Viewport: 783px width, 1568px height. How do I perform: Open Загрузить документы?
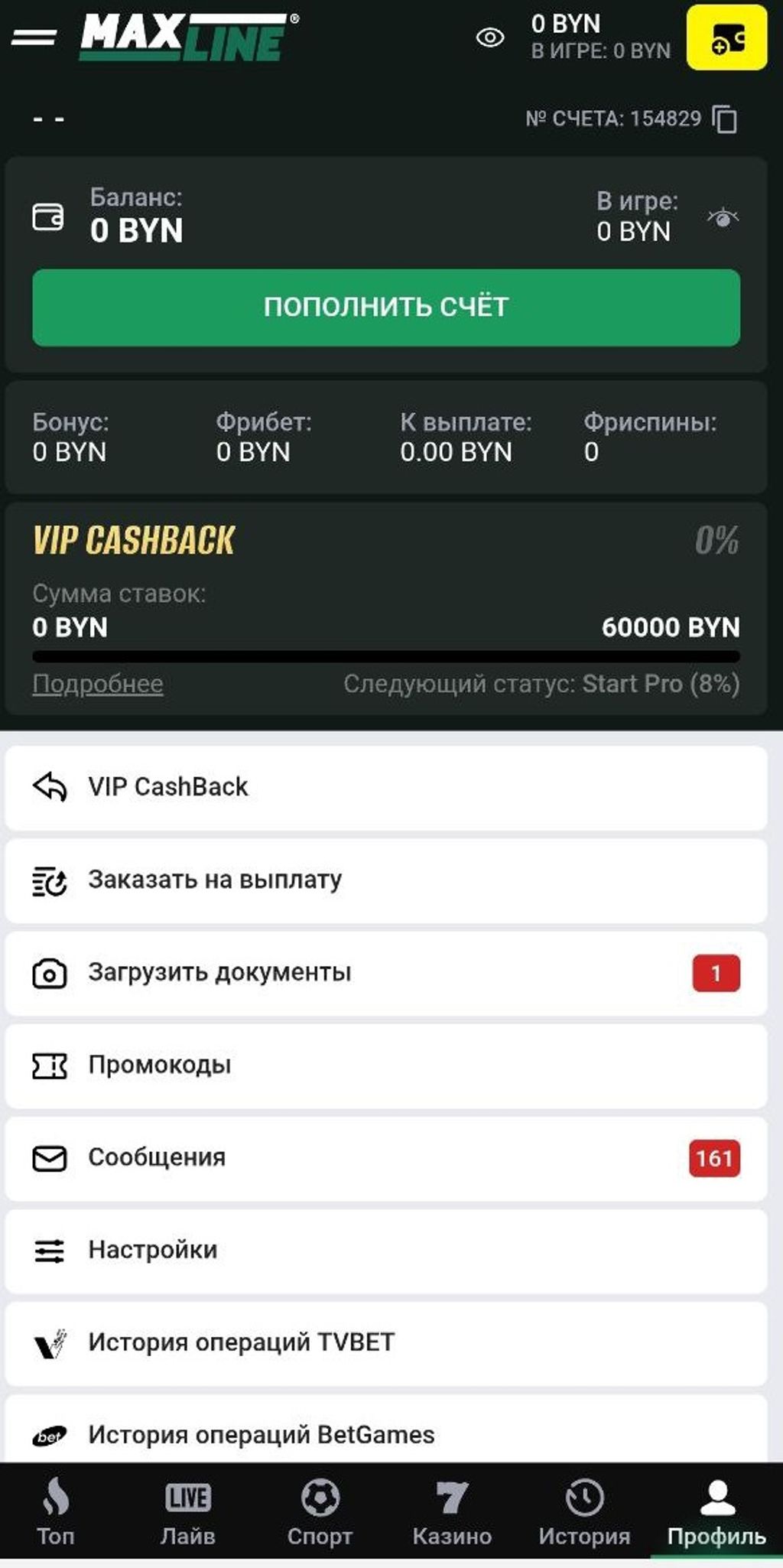click(386, 973)
